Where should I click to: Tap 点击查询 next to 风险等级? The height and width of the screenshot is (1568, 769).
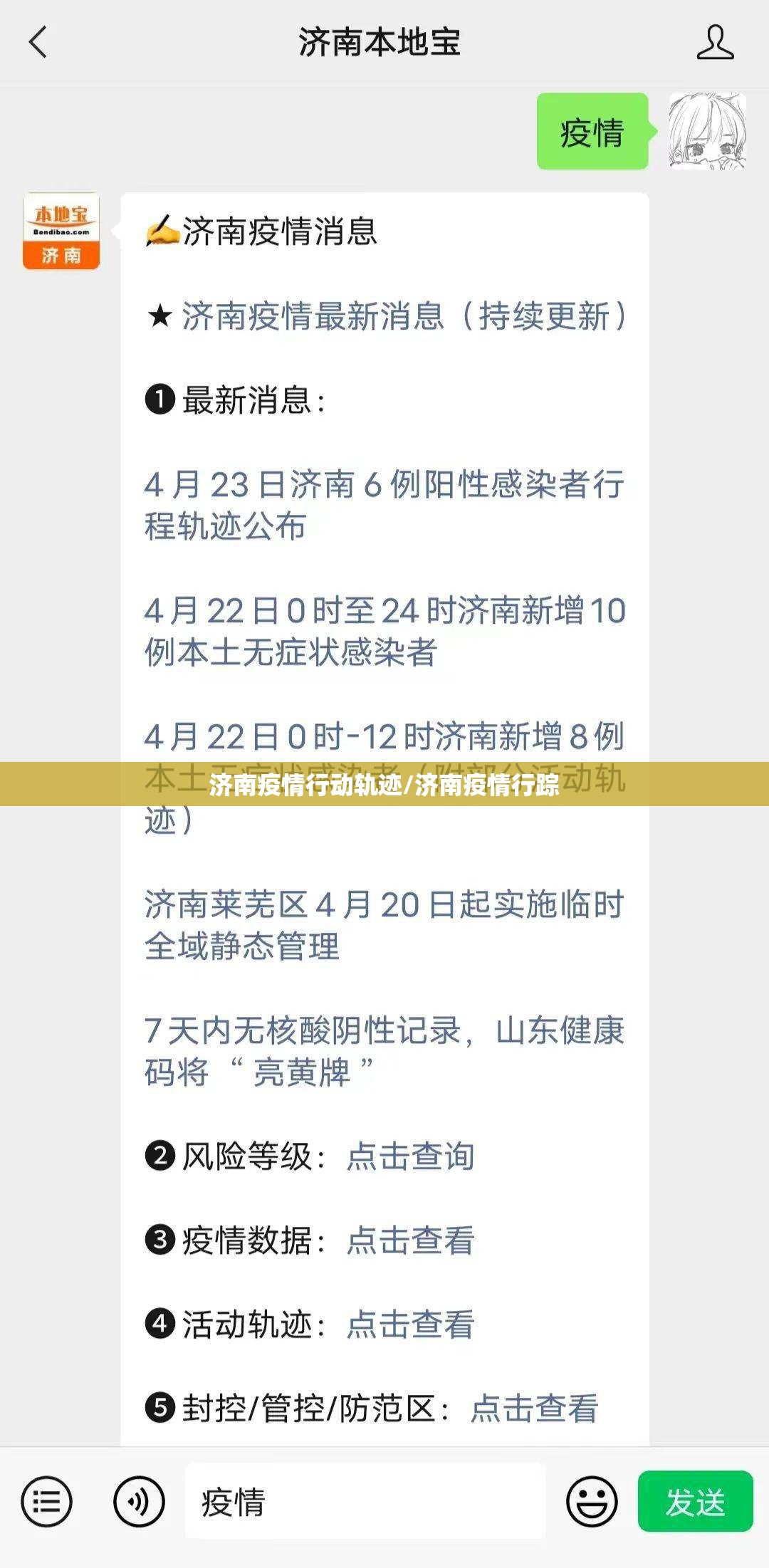click(x=410, y=1156)
